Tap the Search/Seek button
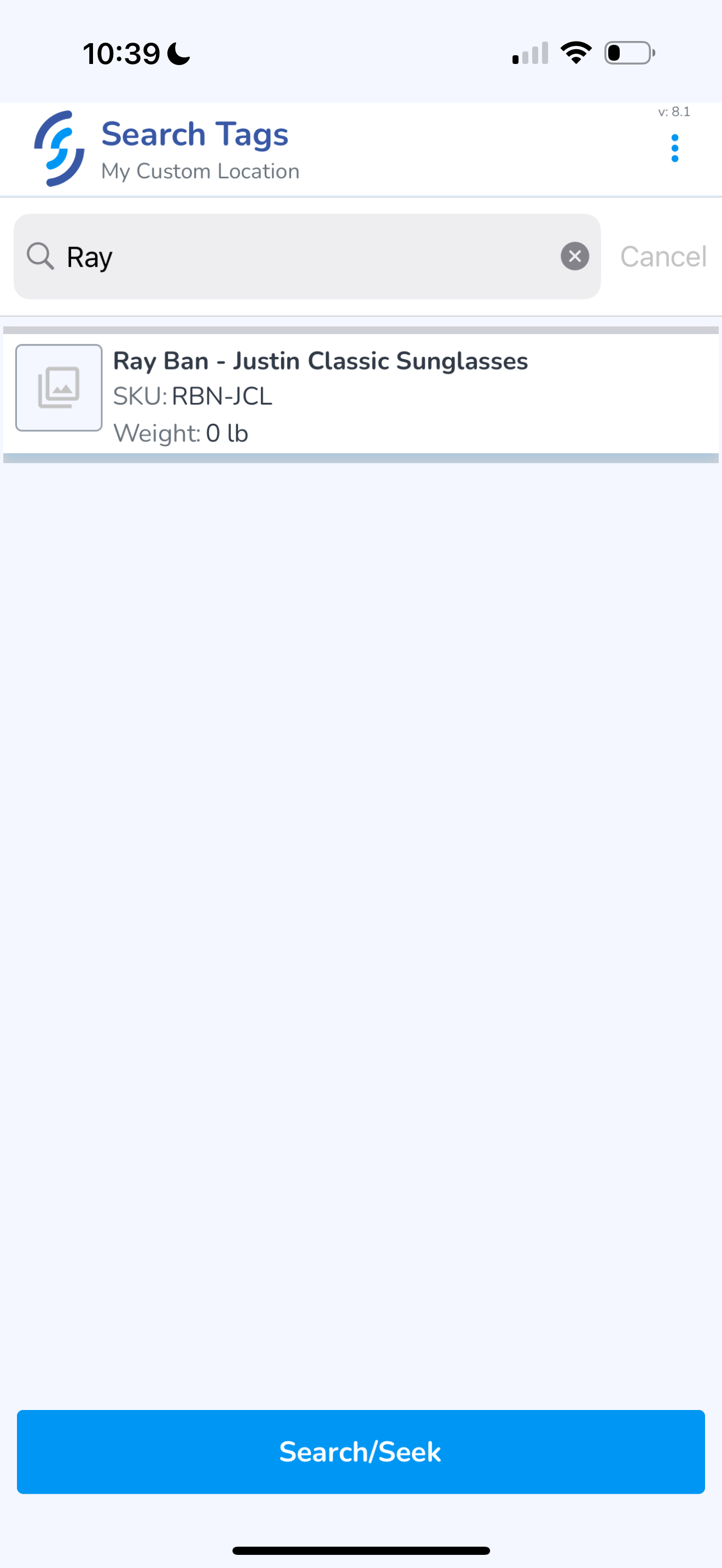 tap(361, 1452)
